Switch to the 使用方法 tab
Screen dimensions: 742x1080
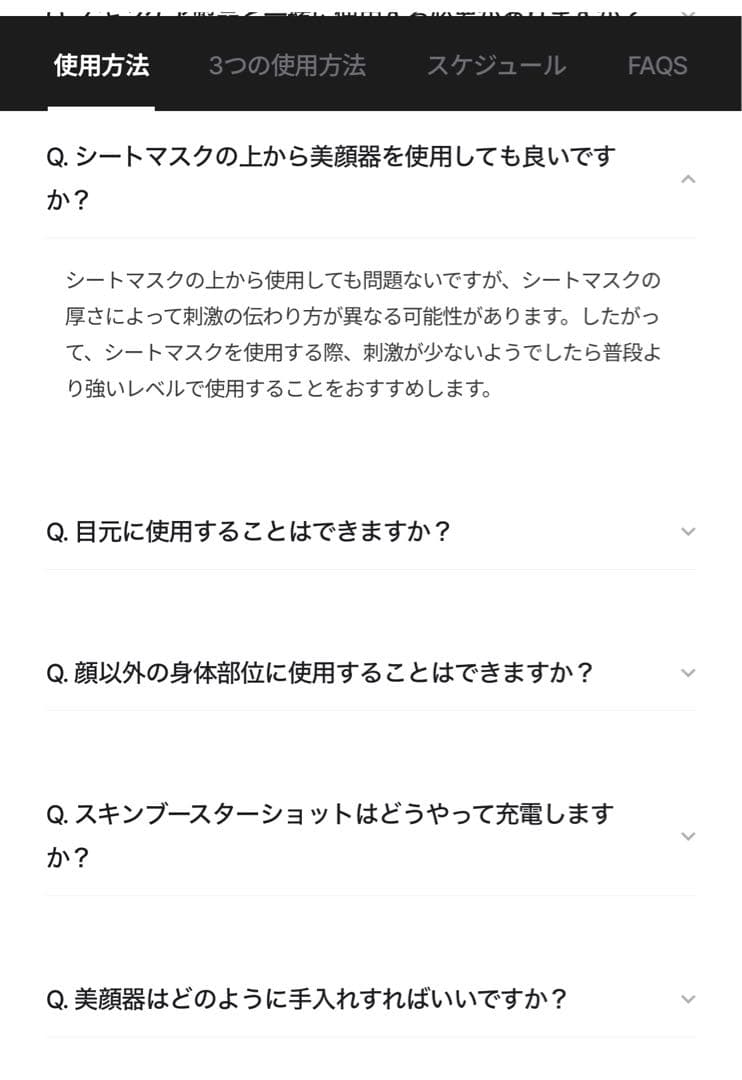pyautogui.click(x=100, y=65)
